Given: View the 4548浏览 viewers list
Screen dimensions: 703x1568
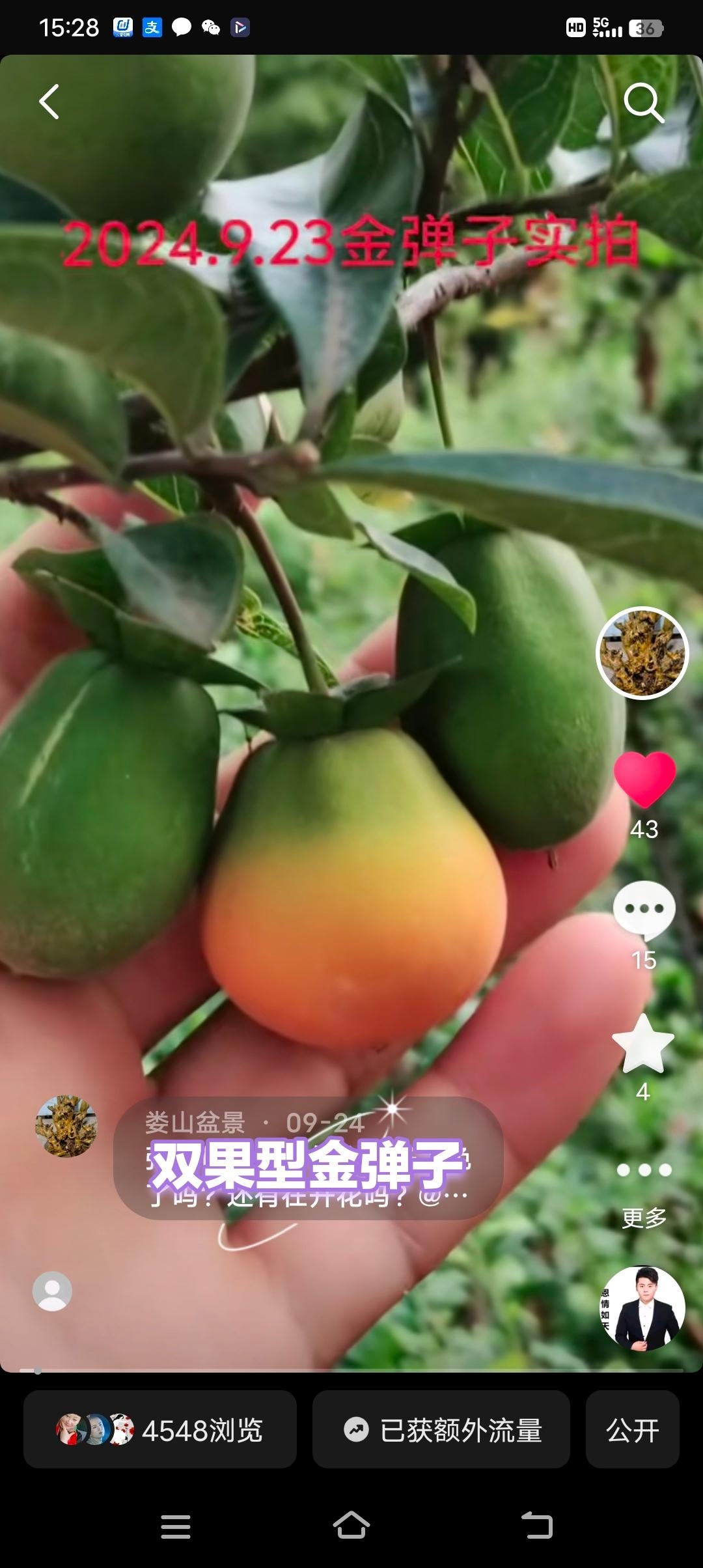Looking at the screenshot, I should pyautogui.click(x=160, y=1431).
